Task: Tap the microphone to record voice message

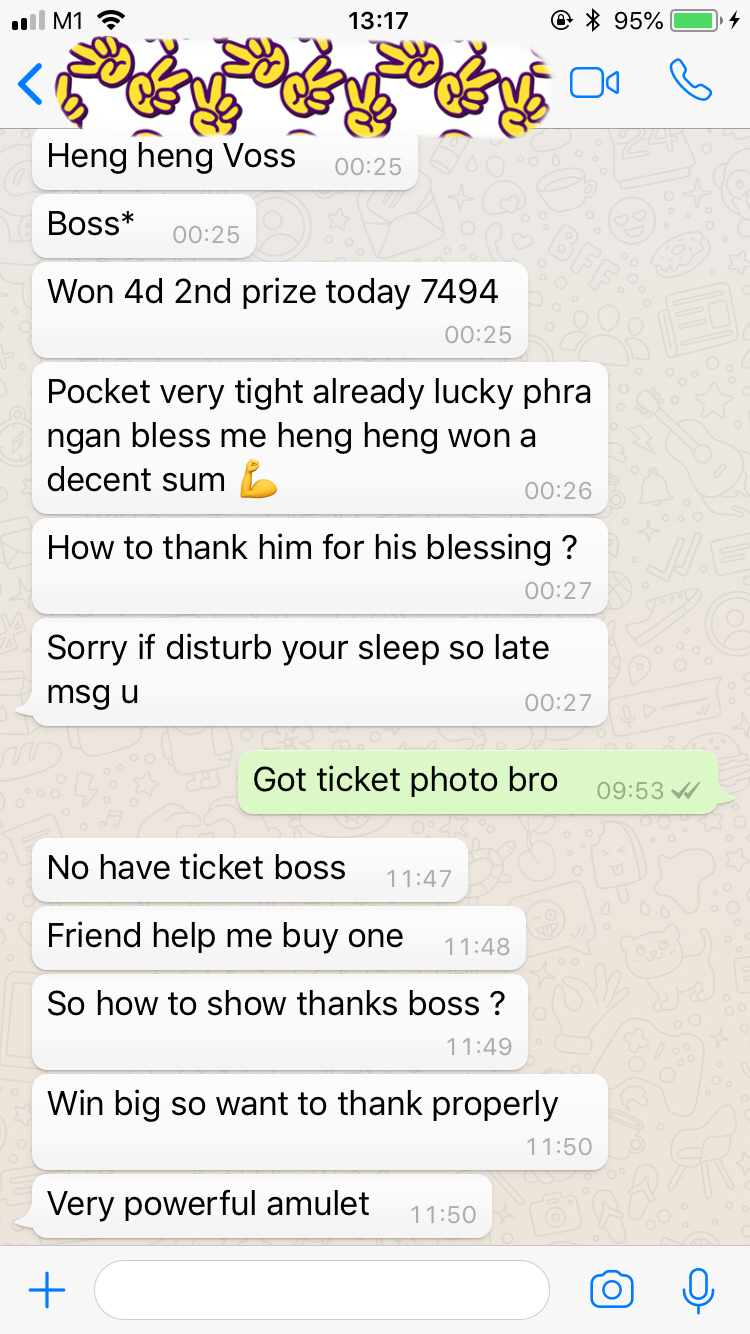Action: tap(697, 1290)
